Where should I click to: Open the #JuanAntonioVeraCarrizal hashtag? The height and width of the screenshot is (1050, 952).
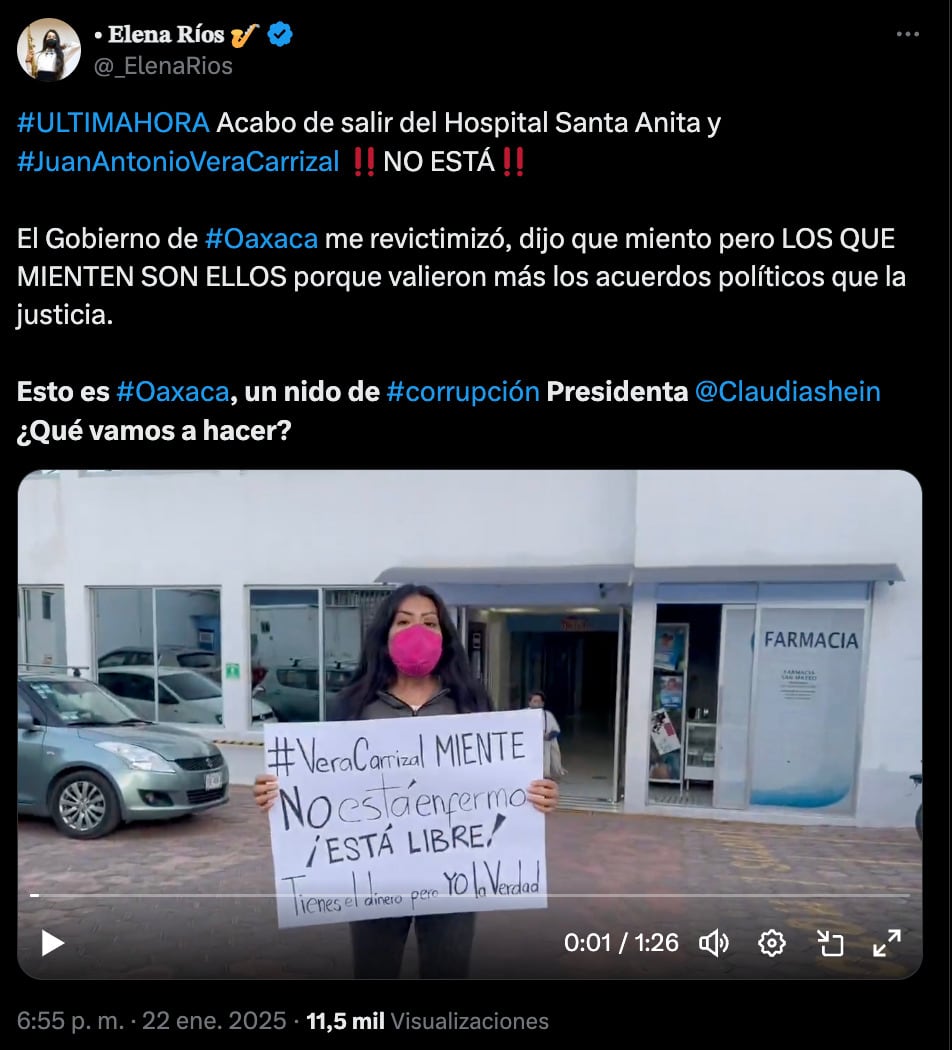point(178,162)
